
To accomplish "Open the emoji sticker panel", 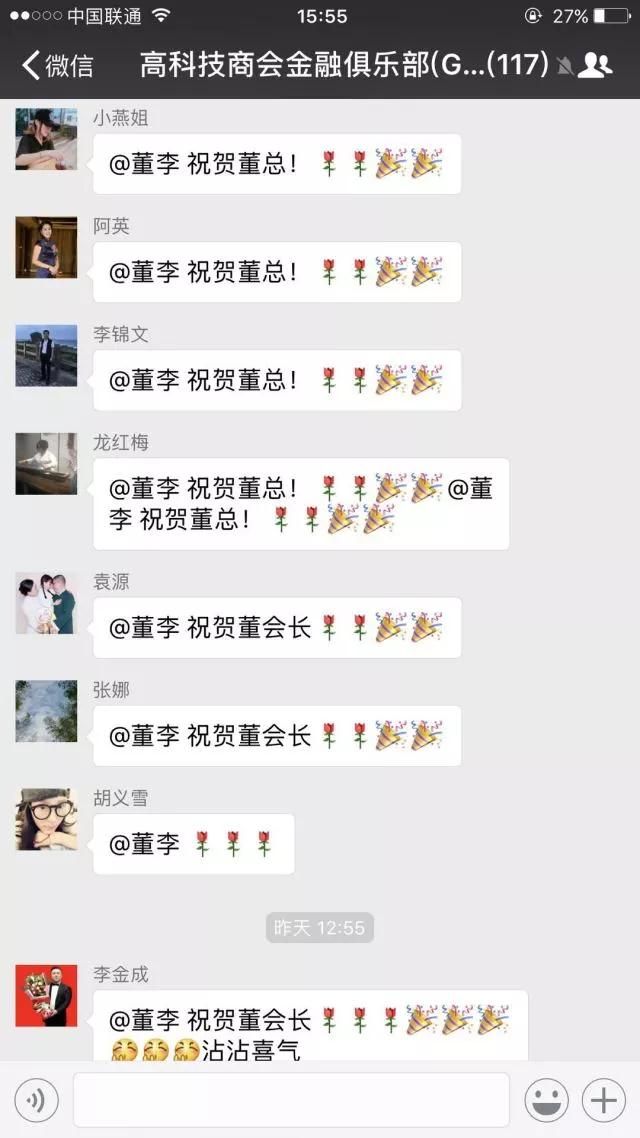I will click(x=546, y=1100).
